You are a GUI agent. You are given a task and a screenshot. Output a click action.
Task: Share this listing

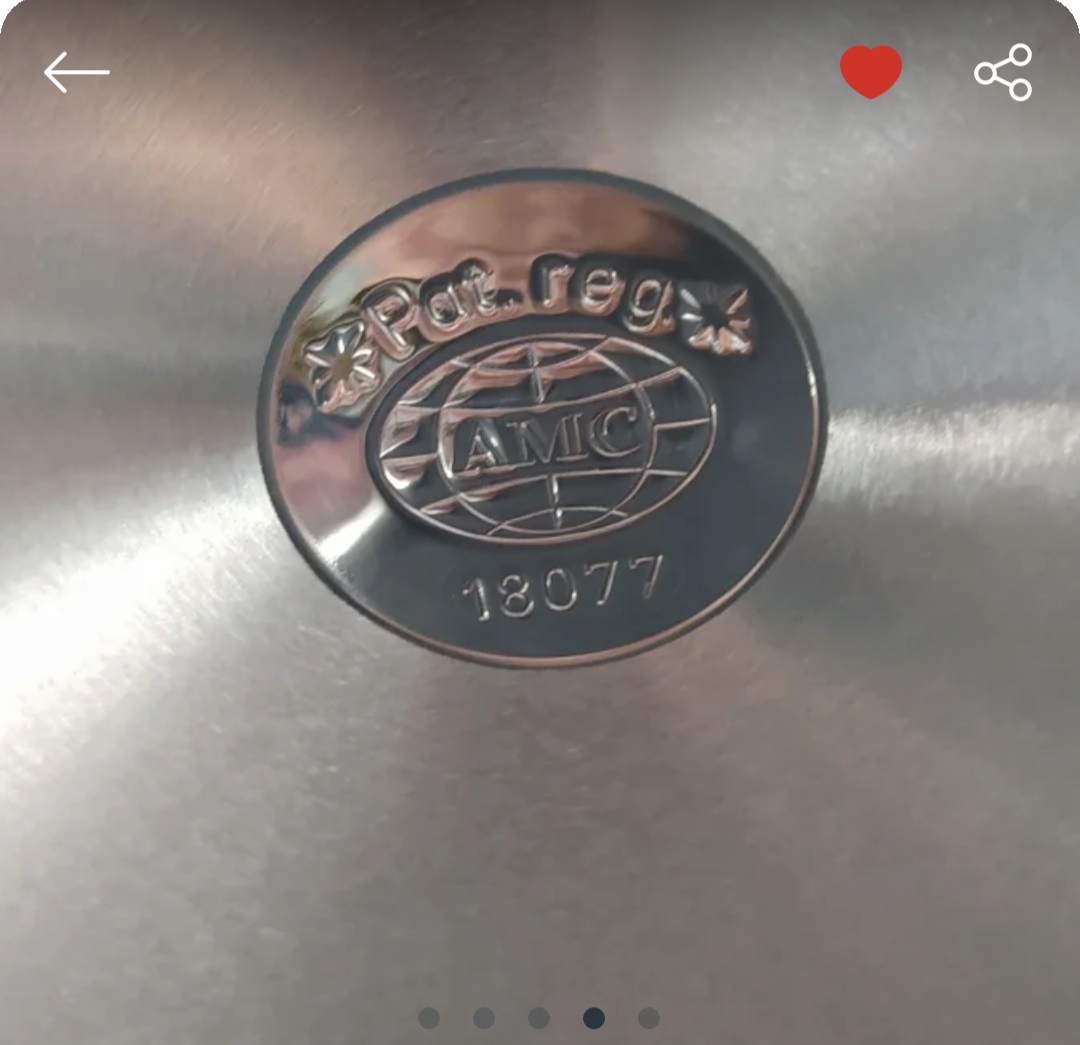coord(1003,72)
